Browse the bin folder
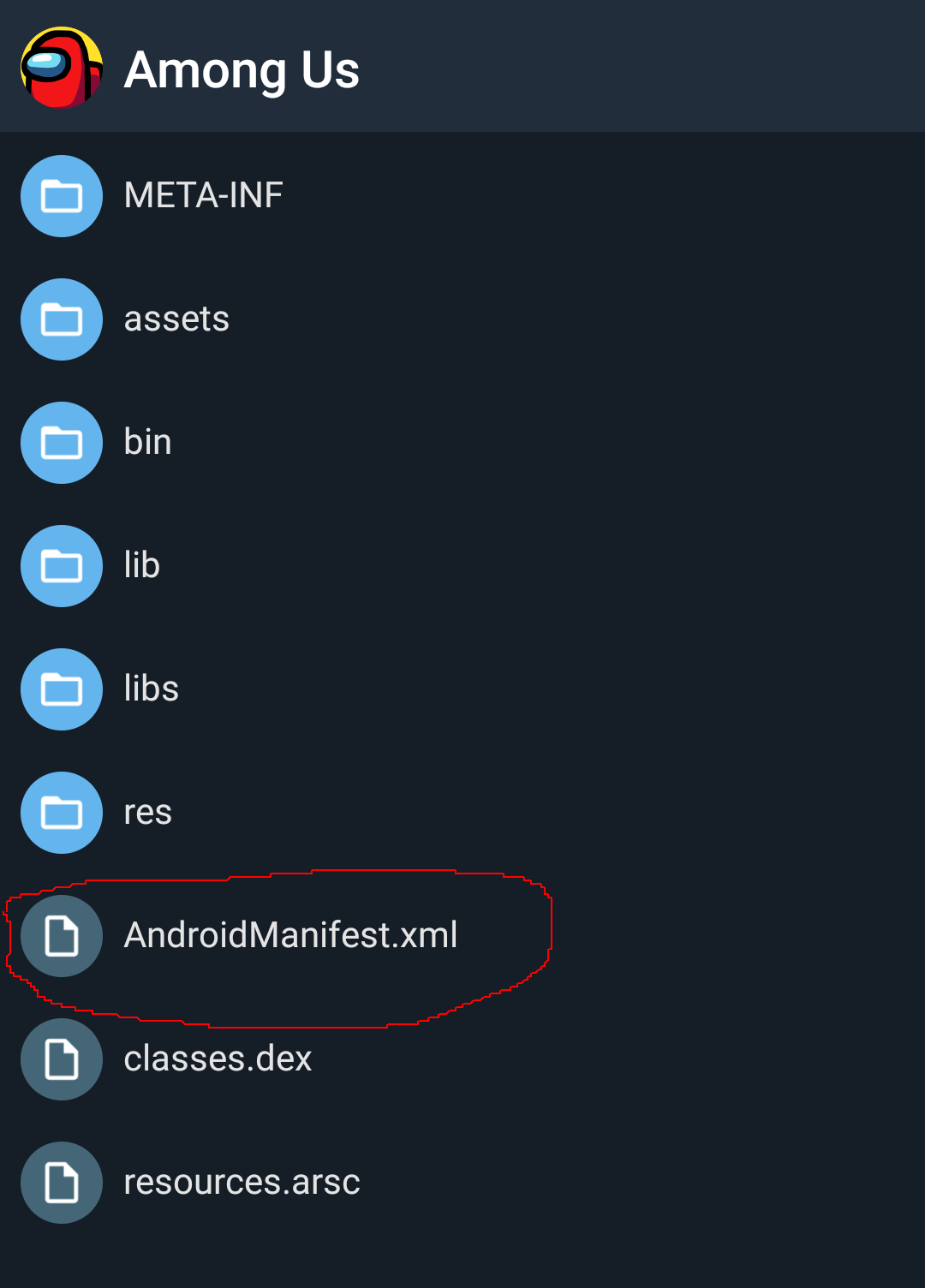This screenshot has width=925, height=1288. 462,443
